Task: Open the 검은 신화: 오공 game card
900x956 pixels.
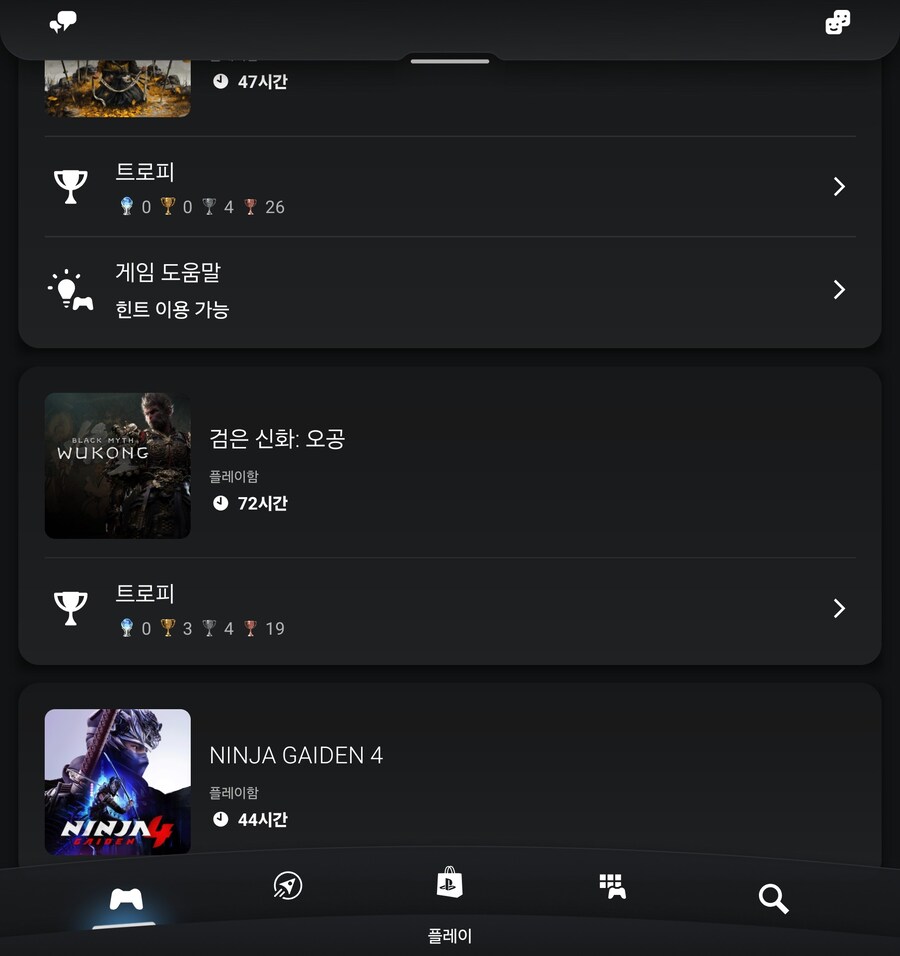Action: tap(450, 466)
